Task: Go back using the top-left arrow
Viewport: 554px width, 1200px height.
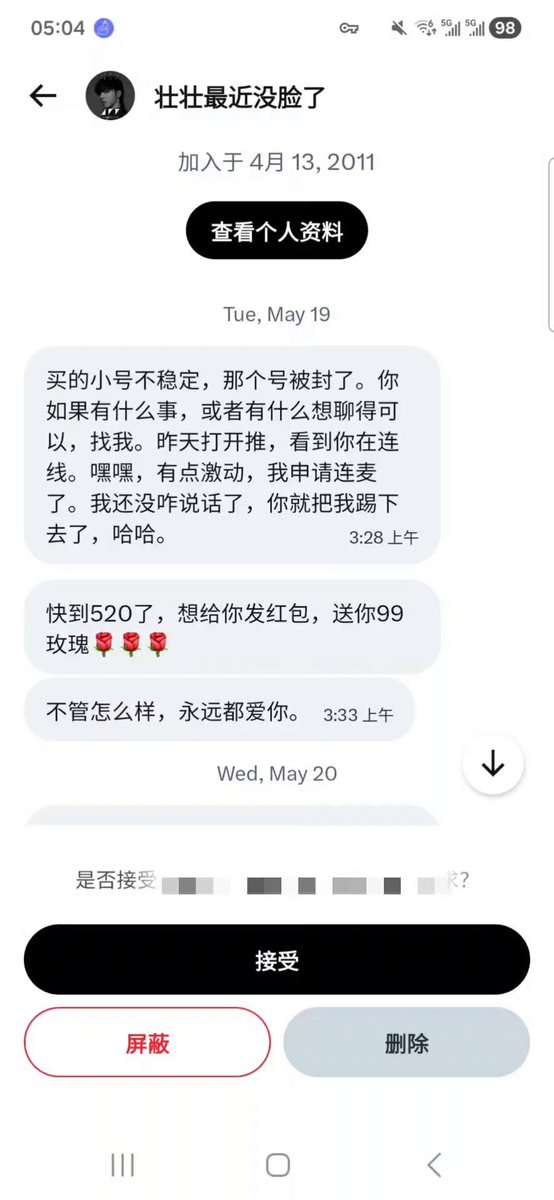Action: [x=43, y=96]
